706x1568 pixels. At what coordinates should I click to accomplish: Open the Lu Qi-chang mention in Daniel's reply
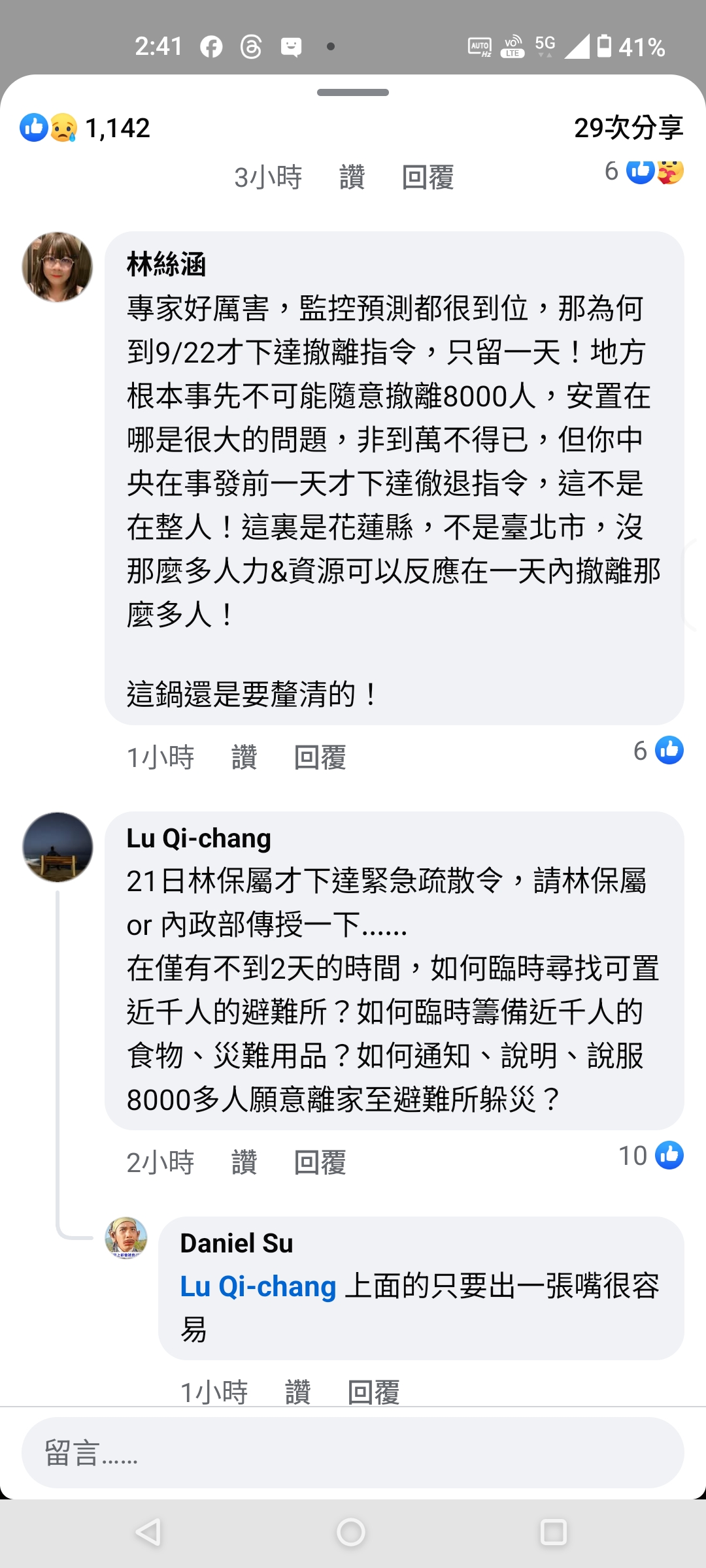click(258, 1286)
